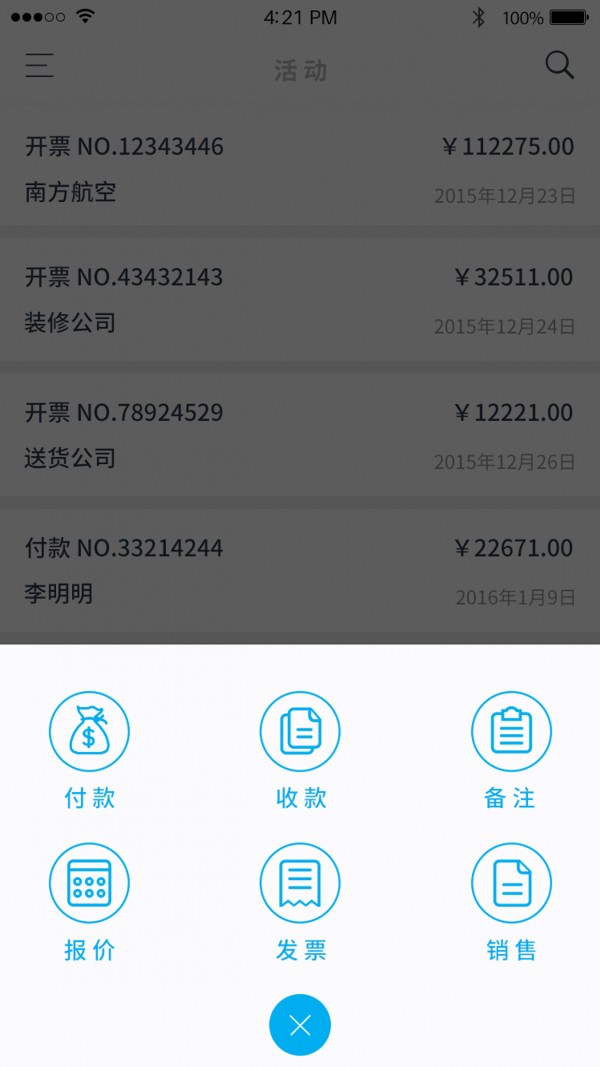The height and width of the screenshot is (1067, 600).
Task: Open payment NO.33214244 from 李明明
Action: click(x=300, y=571)
